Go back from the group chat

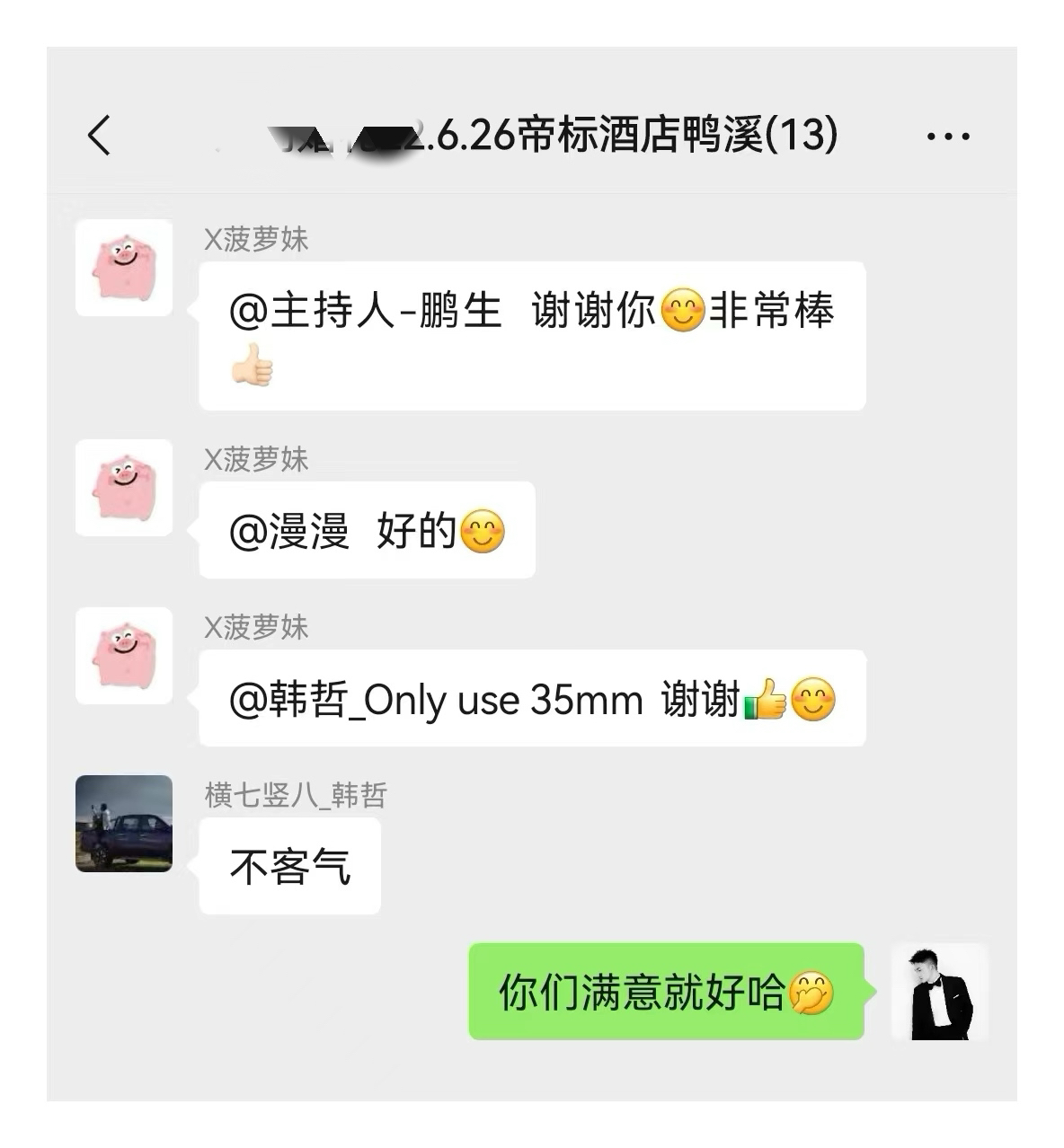(x=100, y=136)
